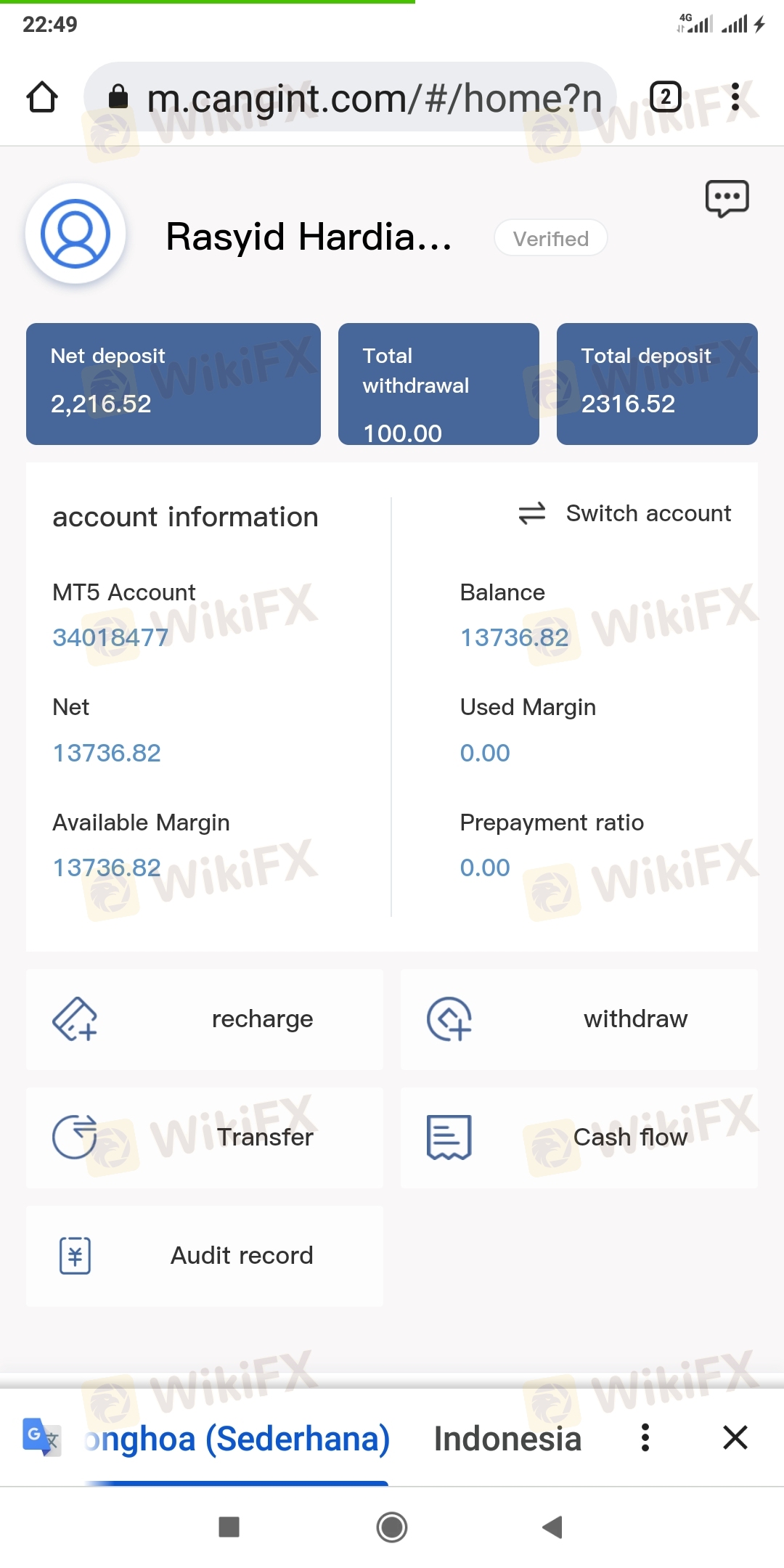Open the browser home page
The height and width of the screenshot is (1568, 784).
(42, 97)
